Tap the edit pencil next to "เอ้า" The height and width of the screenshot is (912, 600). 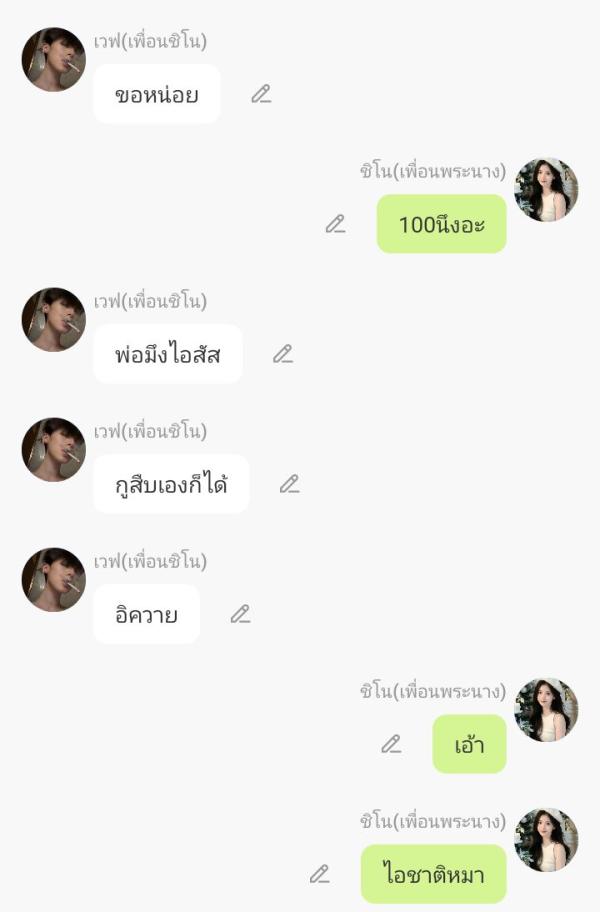(x=391, y=744)
